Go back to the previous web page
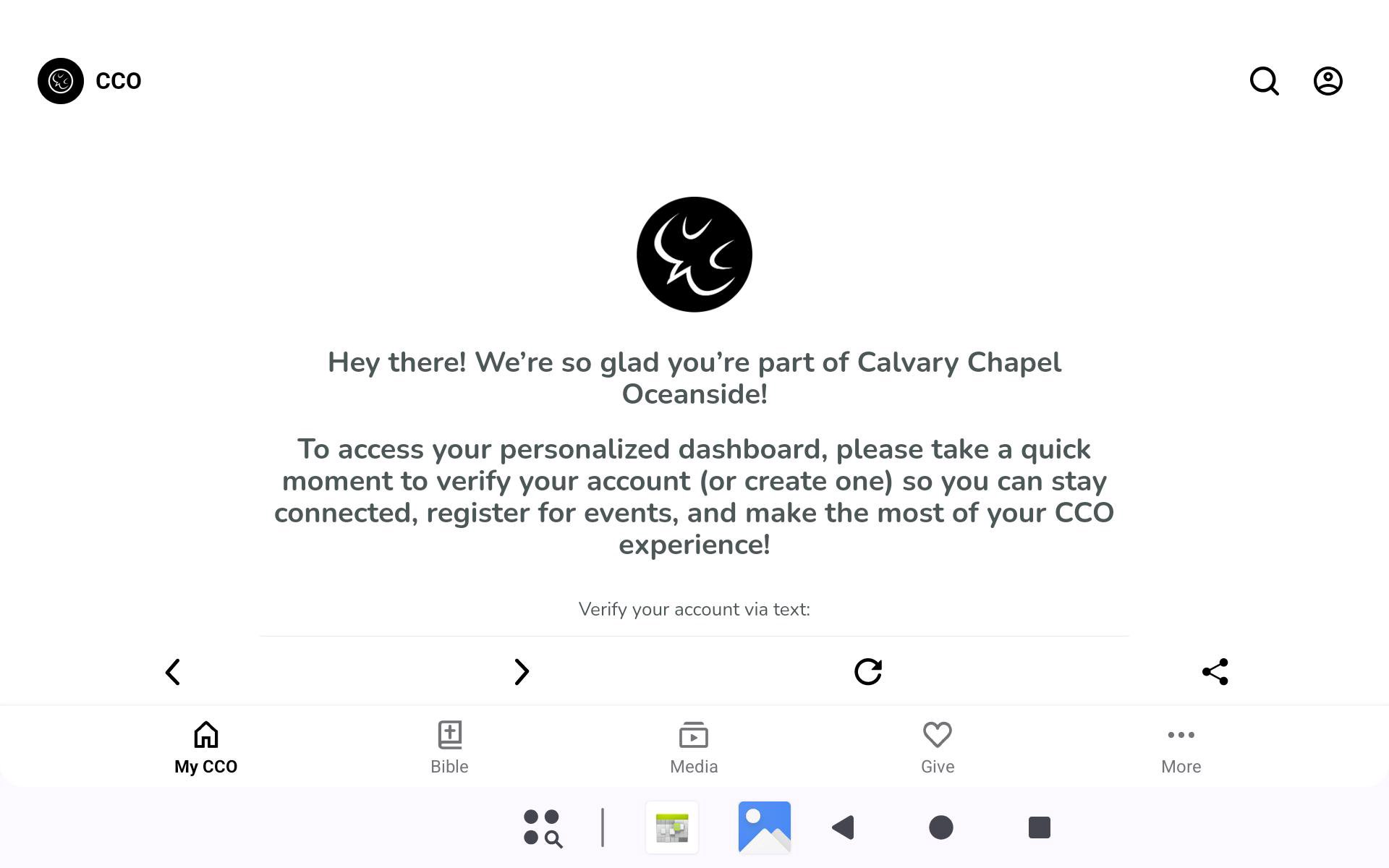The width and height of the screenshot is (1389, 868). click(x=173, y=672)
